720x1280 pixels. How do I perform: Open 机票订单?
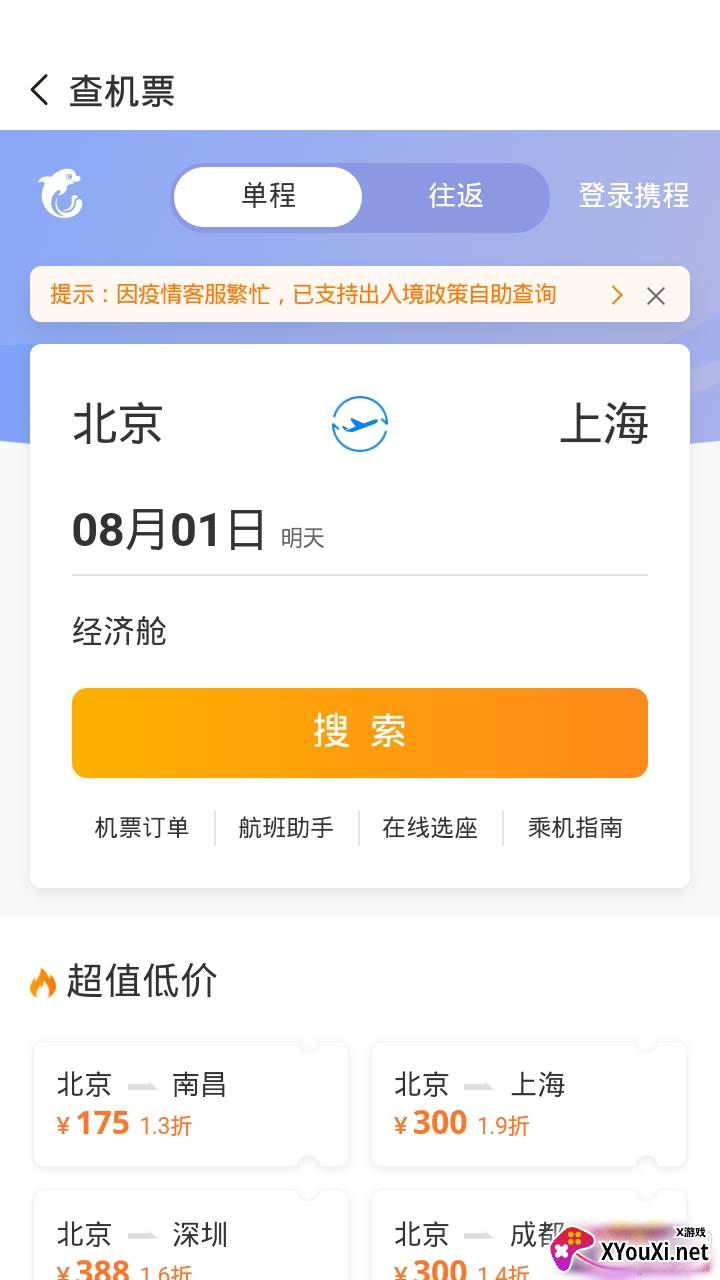pyautogui.click(x=142, y=828)
